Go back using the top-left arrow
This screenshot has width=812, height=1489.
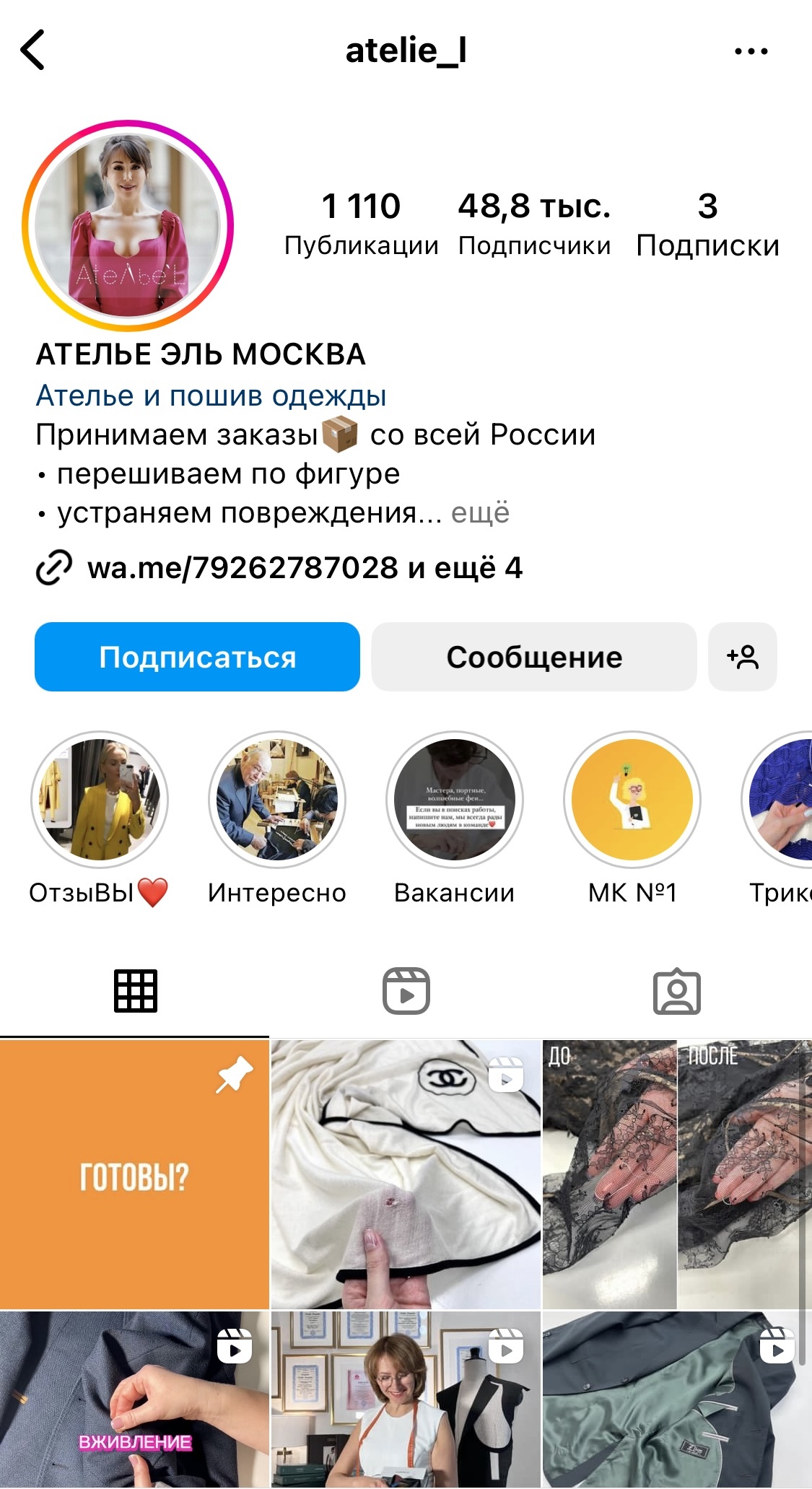pyautogui.click(x=33, y=50)
